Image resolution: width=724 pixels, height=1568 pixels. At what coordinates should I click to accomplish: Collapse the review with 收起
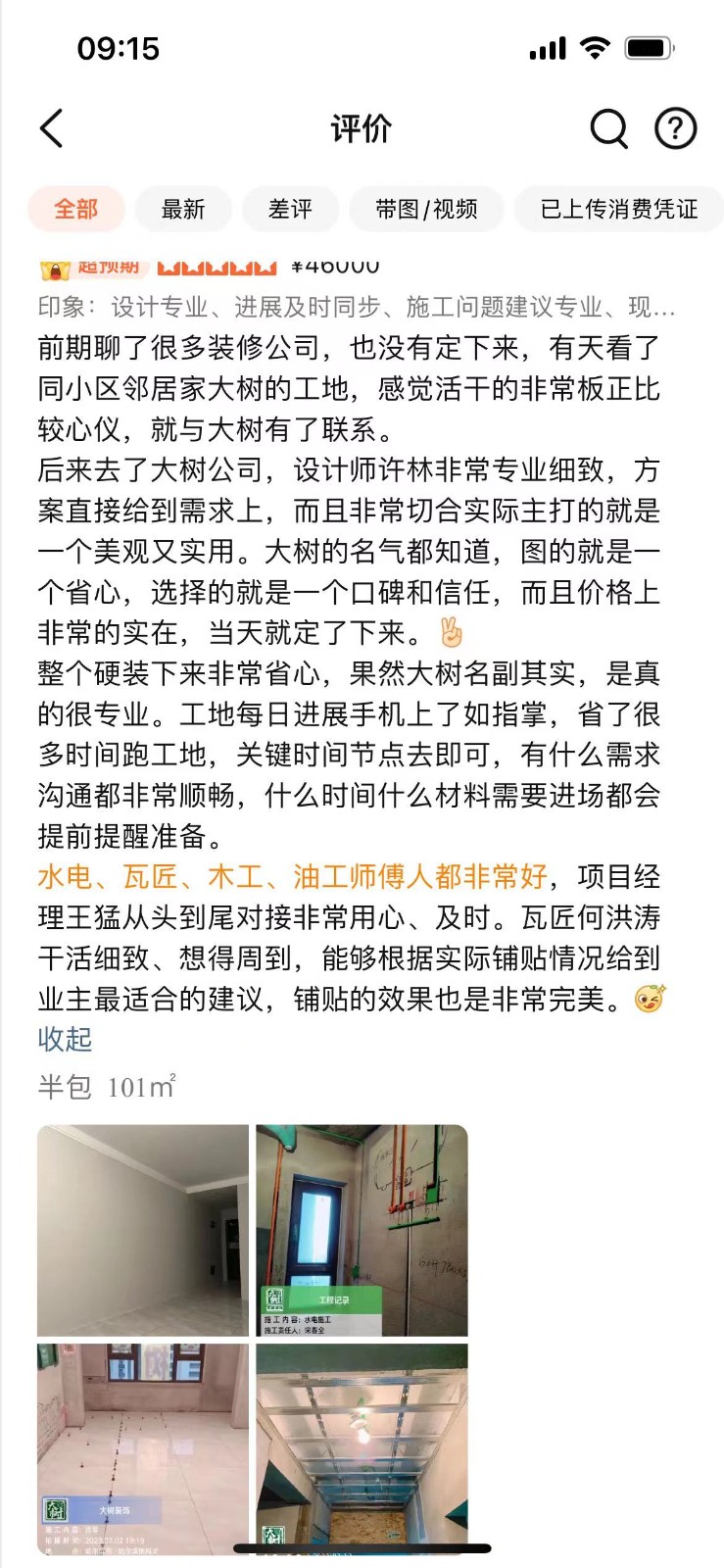click(x=65, y=1039)
